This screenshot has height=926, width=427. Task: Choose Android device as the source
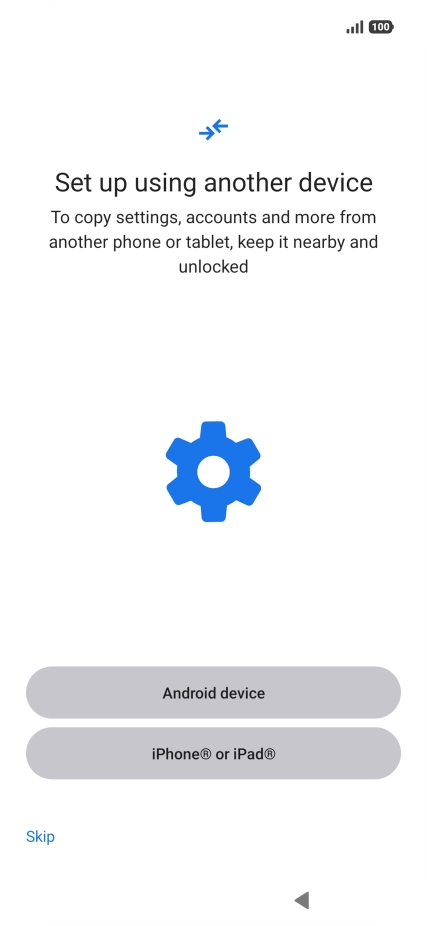coord(213,692)
